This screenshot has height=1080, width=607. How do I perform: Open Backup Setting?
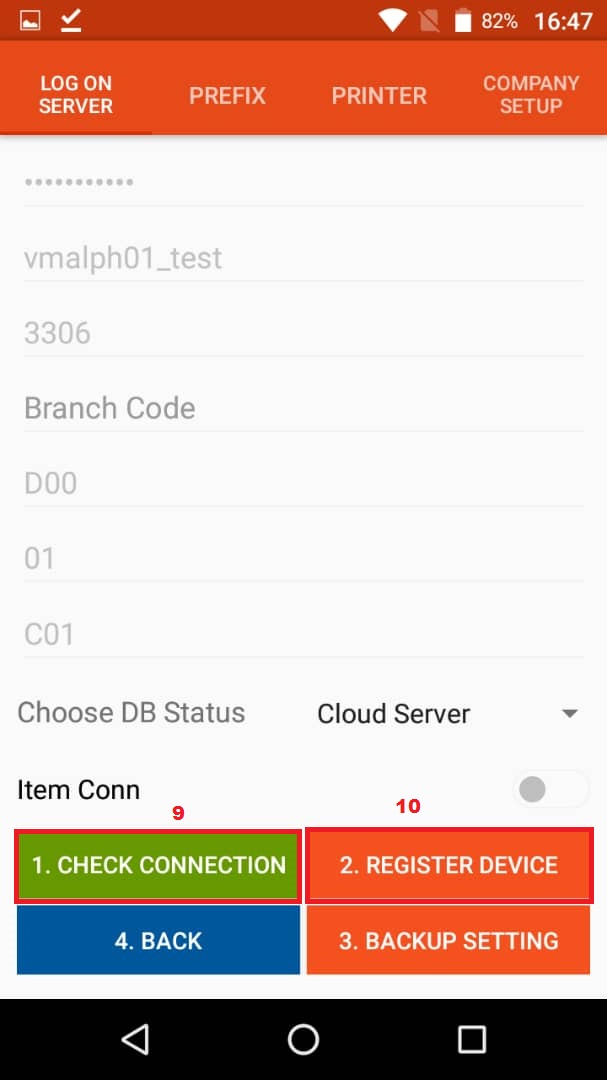[x=448, y=941]
